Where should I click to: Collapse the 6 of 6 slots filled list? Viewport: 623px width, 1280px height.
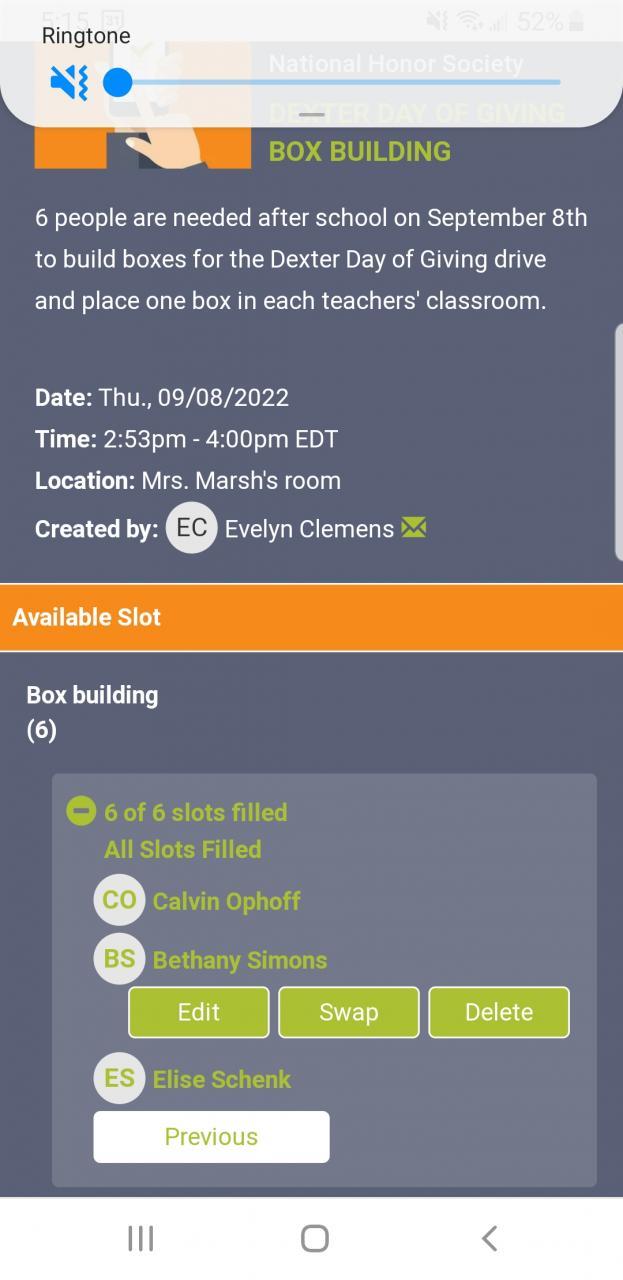(81, 811)
